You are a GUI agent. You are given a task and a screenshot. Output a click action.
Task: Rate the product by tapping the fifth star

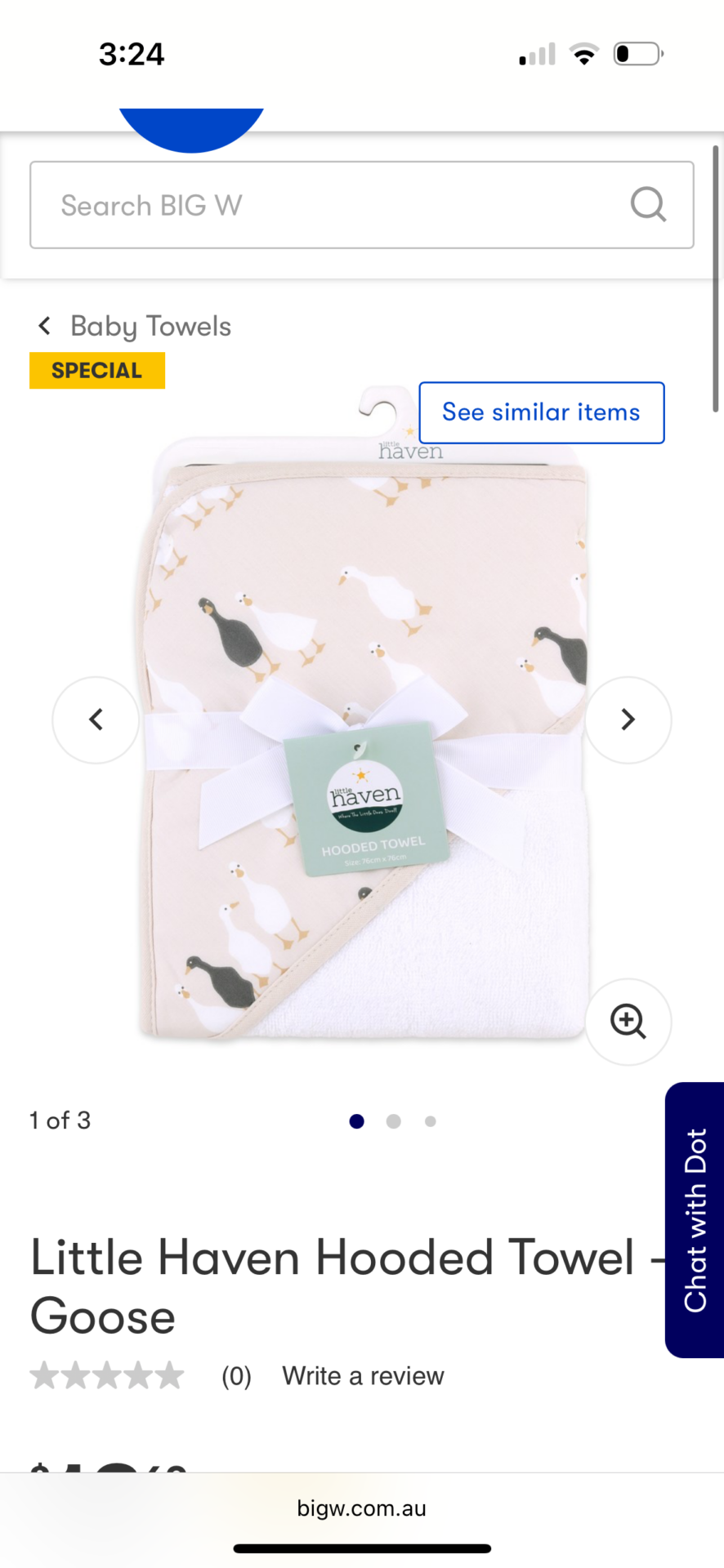(x=169, y=1375)
